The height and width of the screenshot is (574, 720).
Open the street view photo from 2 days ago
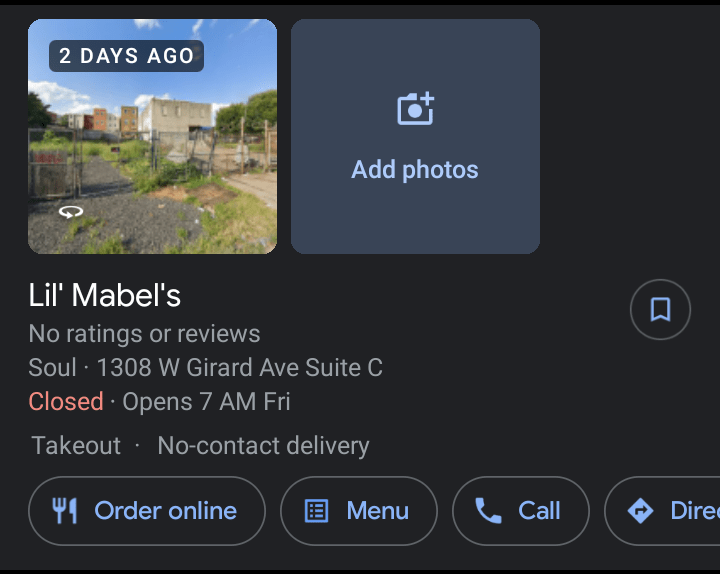[x=152, y=136]
